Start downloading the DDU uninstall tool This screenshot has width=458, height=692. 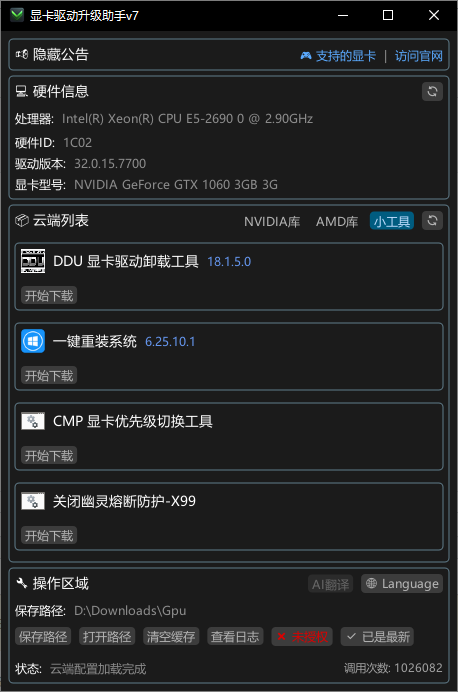click(49, 296)
